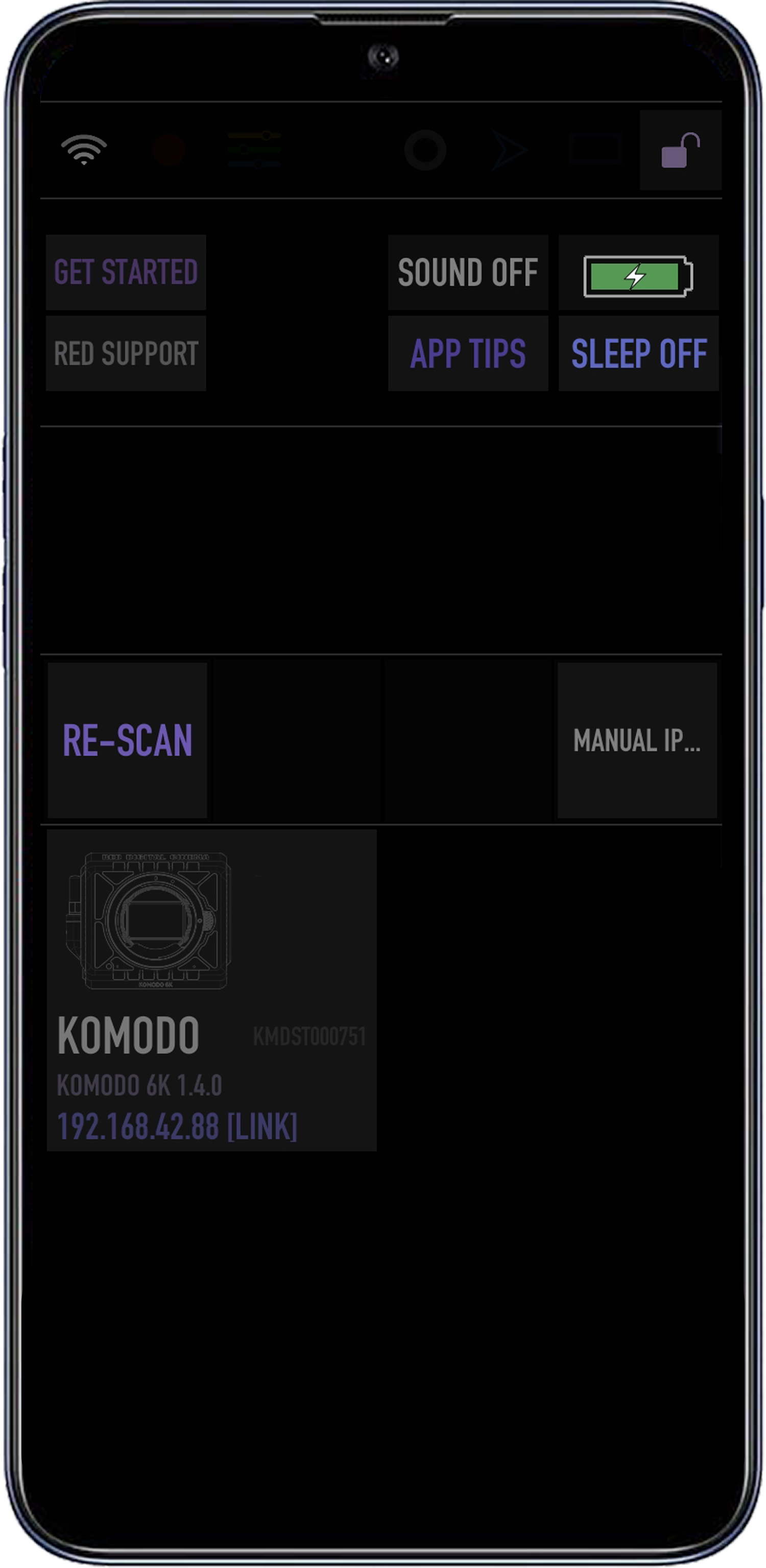Screen dimensions: 766x1568
Task: View App Tips
Action: click(x=468, y=353)
